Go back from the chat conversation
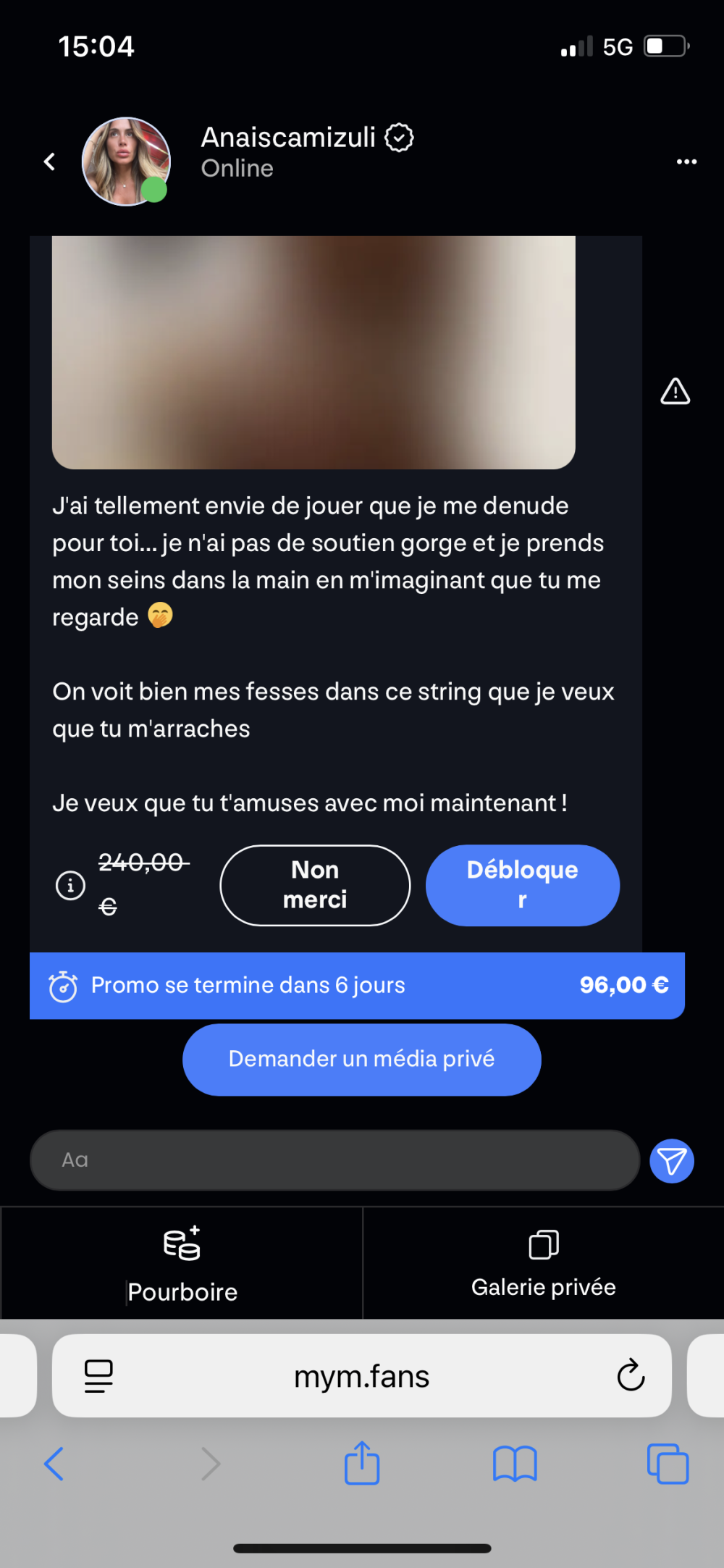 tap(50, 162)
